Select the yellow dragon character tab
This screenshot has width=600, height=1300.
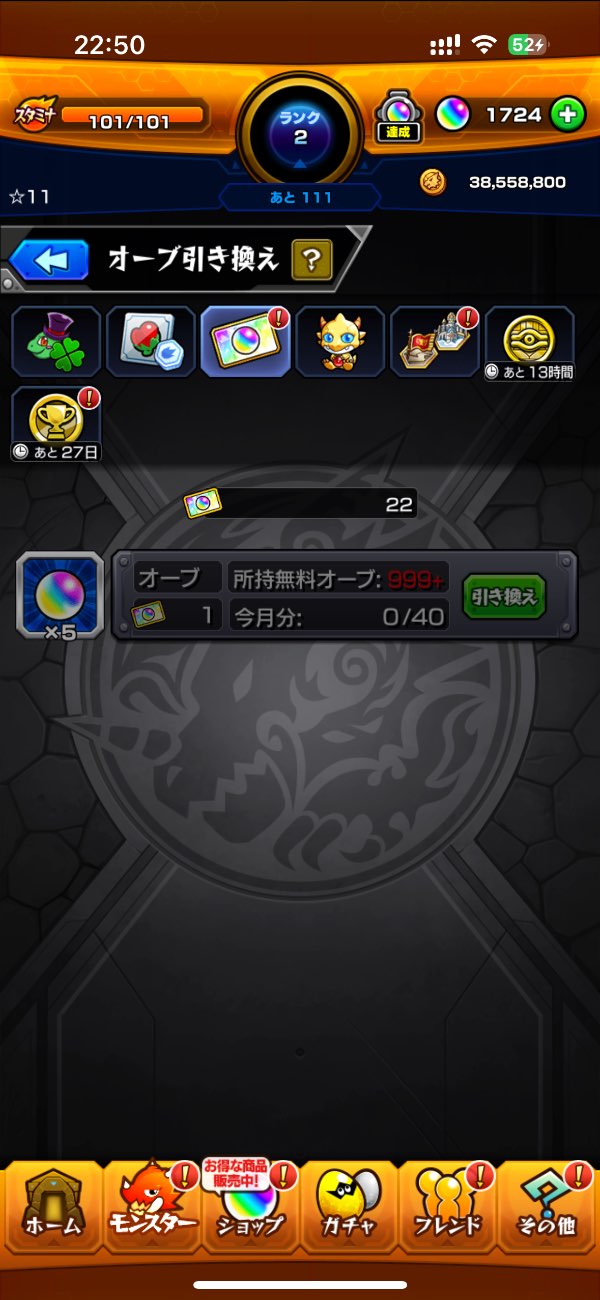tap(340, 342)
